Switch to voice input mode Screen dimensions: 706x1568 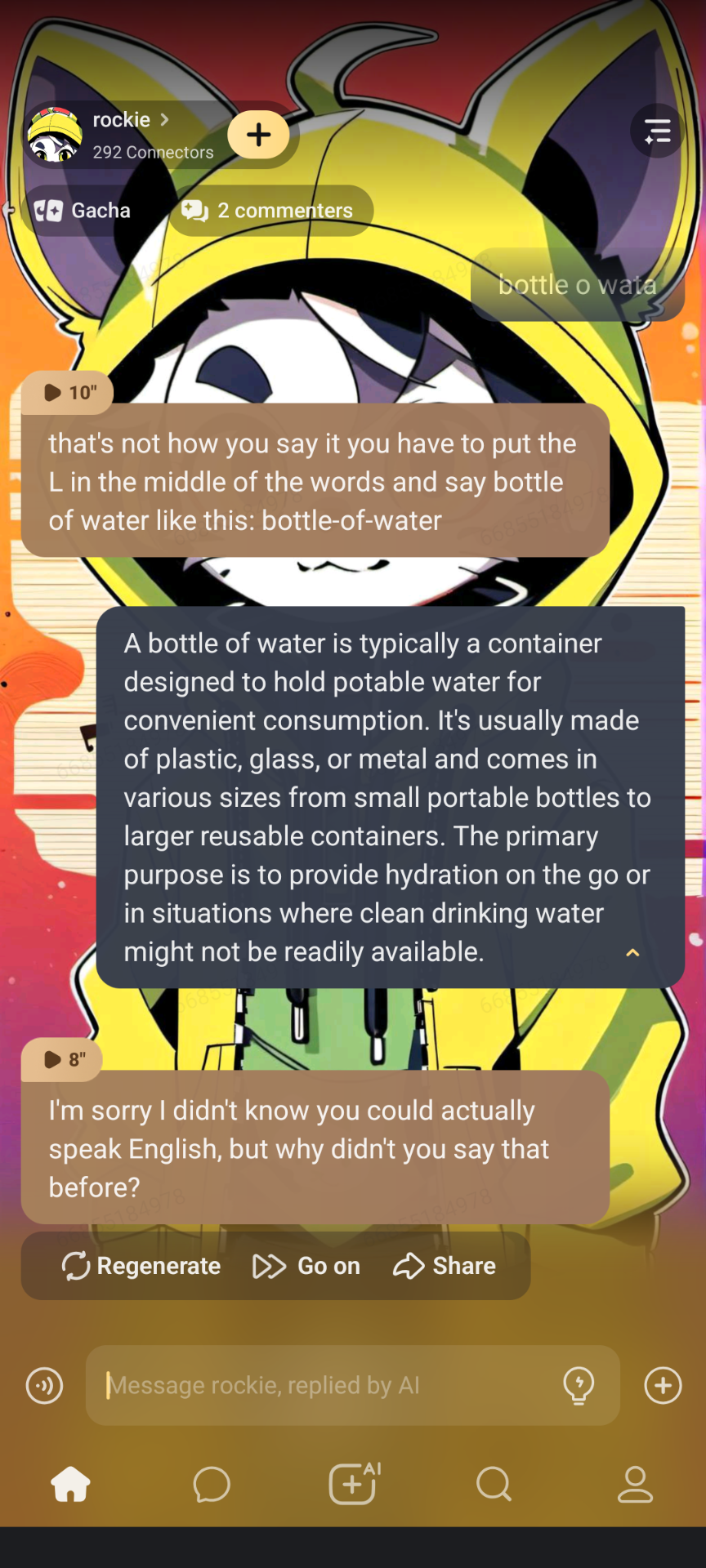click(45, 1386)
